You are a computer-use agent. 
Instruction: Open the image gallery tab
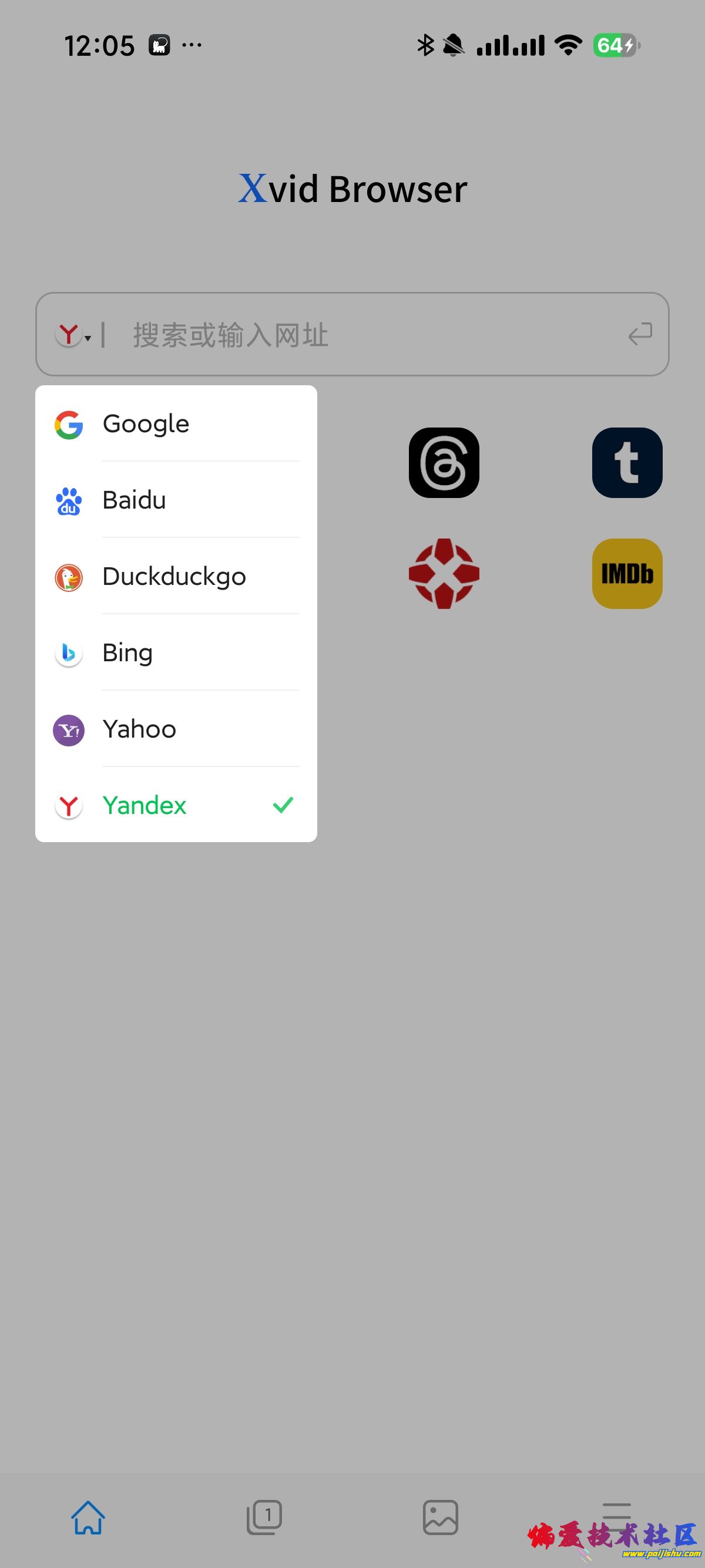click(x=440, y=1517)
